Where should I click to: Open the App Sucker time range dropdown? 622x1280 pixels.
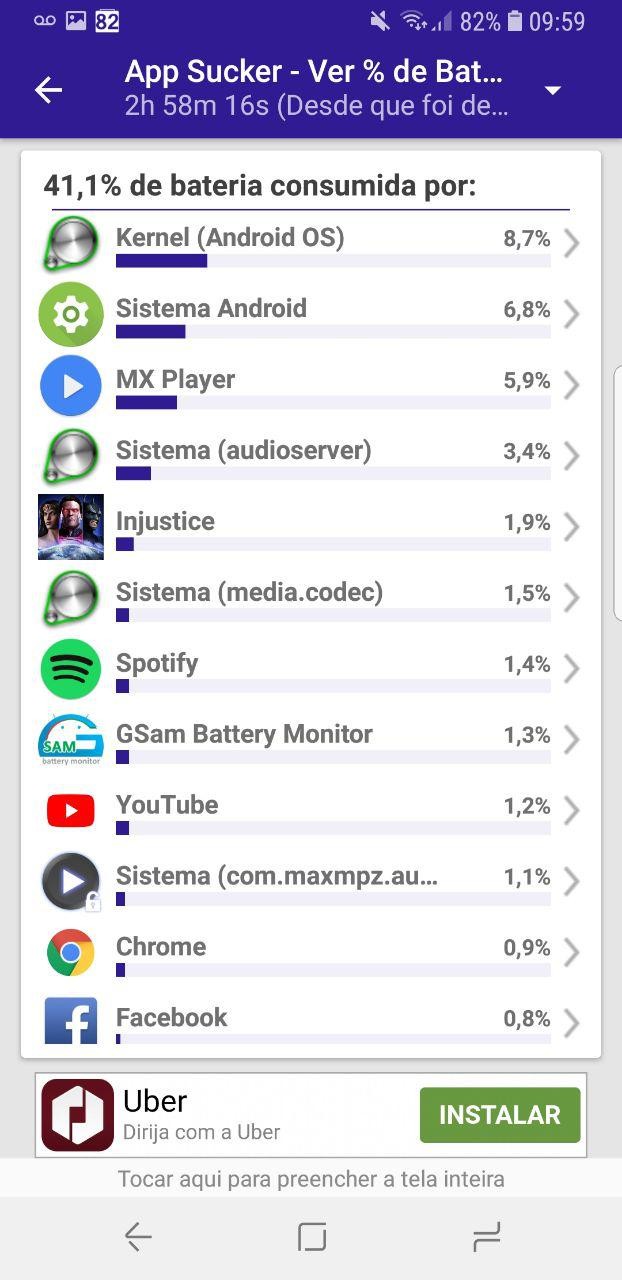click(552, 91)
